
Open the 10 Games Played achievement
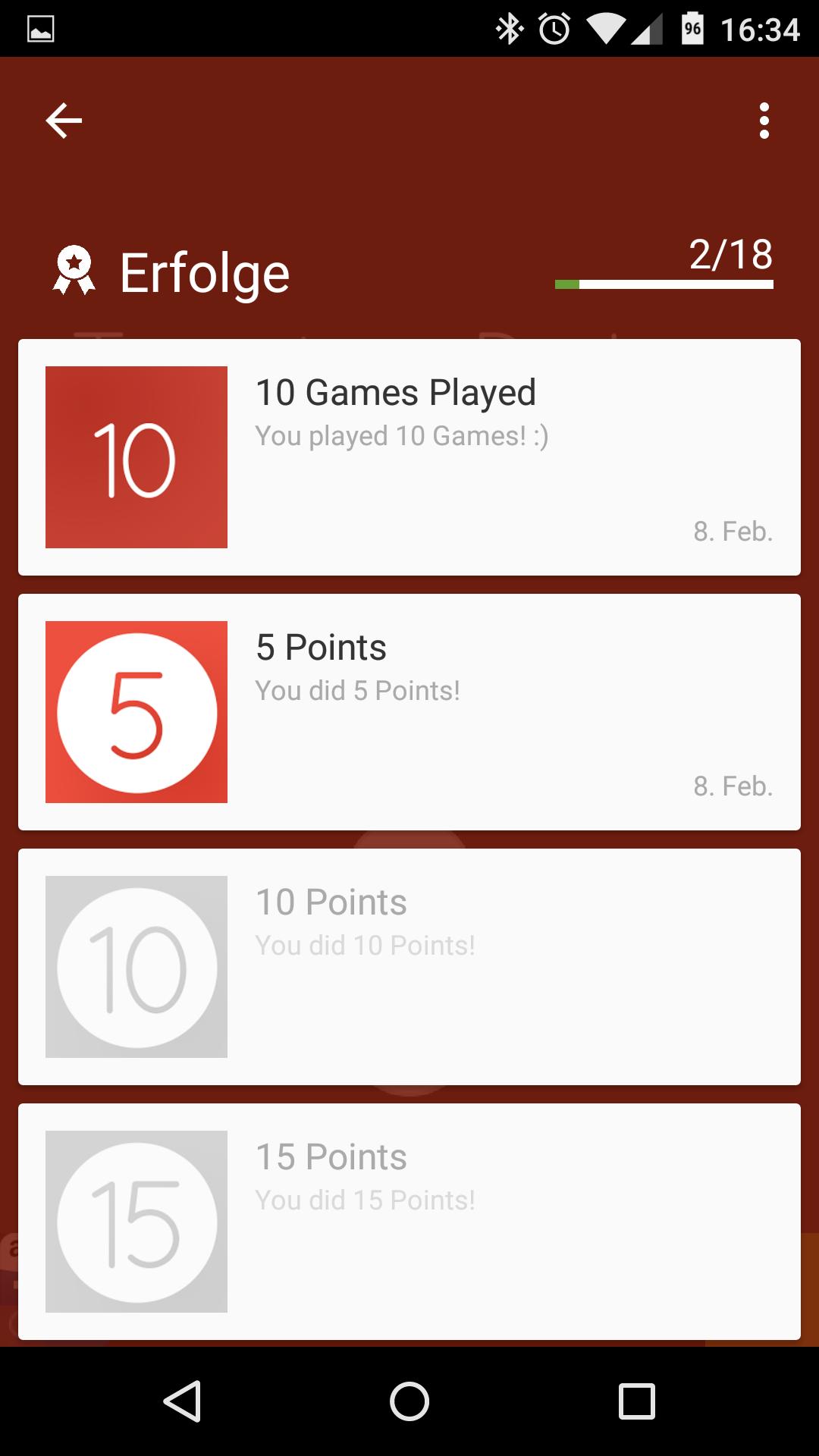pos(409,457)
